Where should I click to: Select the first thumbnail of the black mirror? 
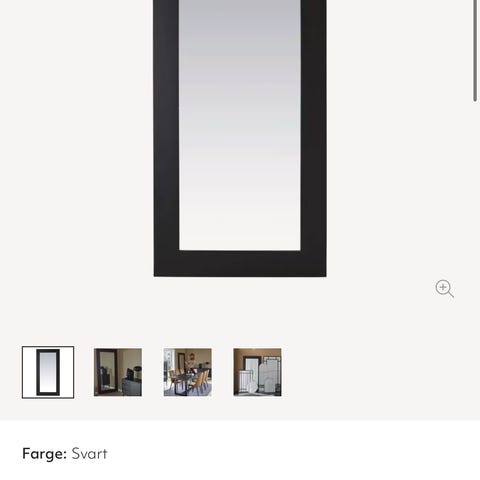(48, 372)
